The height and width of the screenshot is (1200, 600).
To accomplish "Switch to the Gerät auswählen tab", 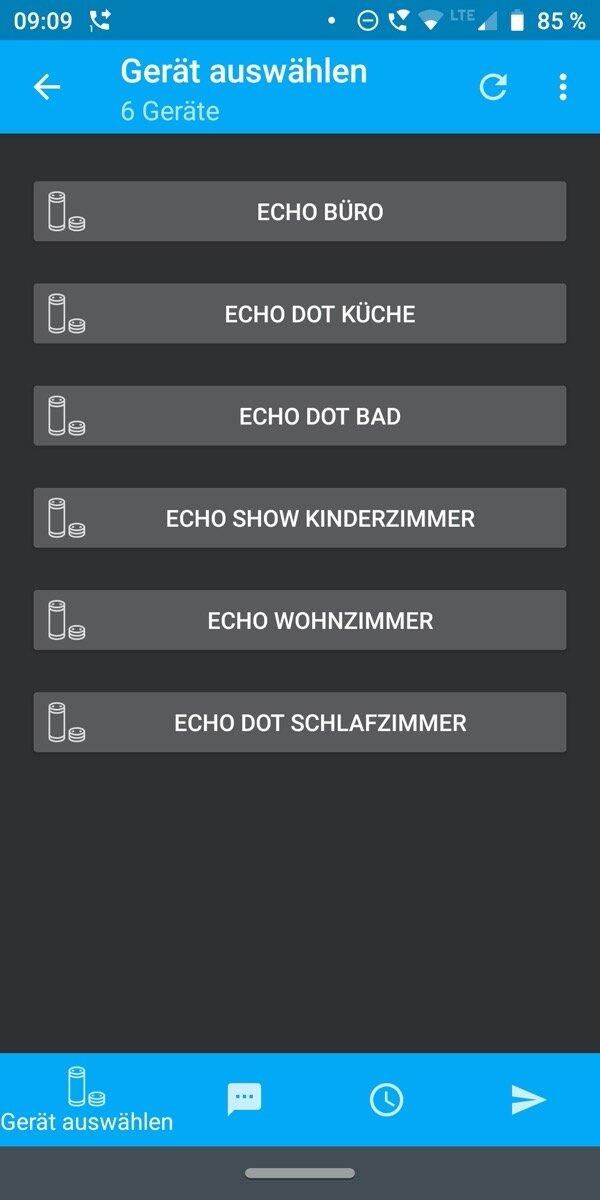I will coord(86,1100).
